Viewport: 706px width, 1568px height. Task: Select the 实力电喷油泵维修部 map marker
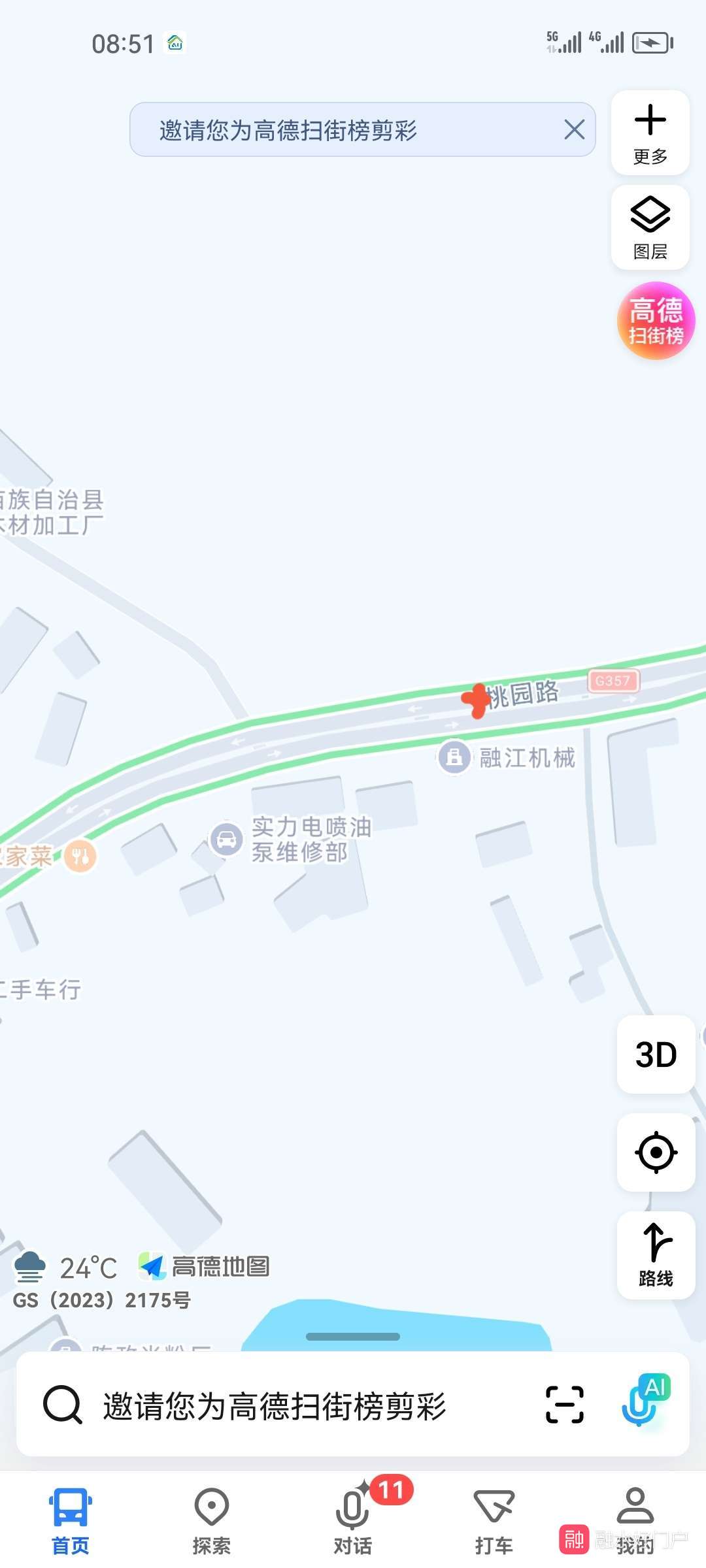(226, 839)
